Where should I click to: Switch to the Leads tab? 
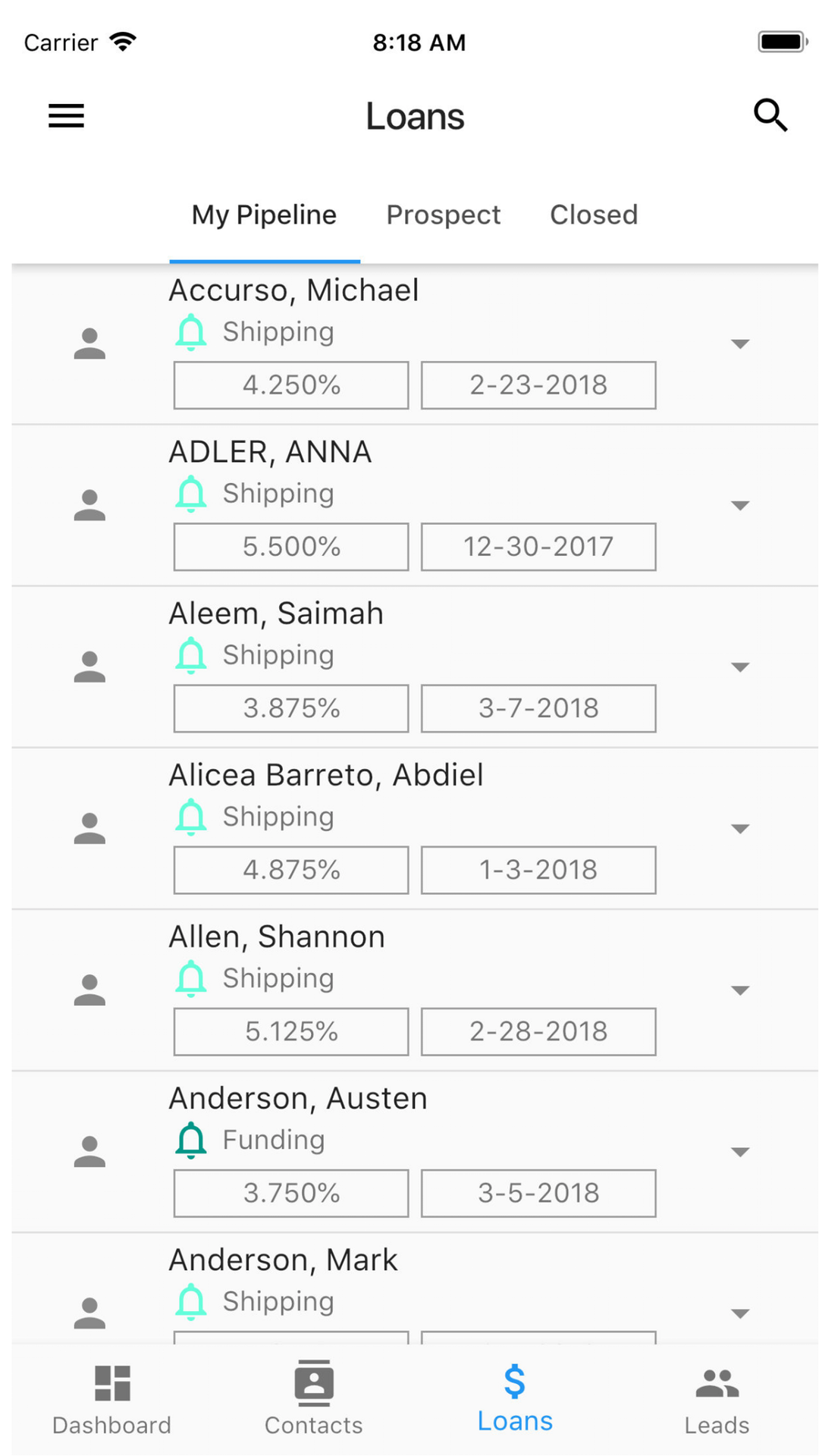click(x=717, y=1401)
